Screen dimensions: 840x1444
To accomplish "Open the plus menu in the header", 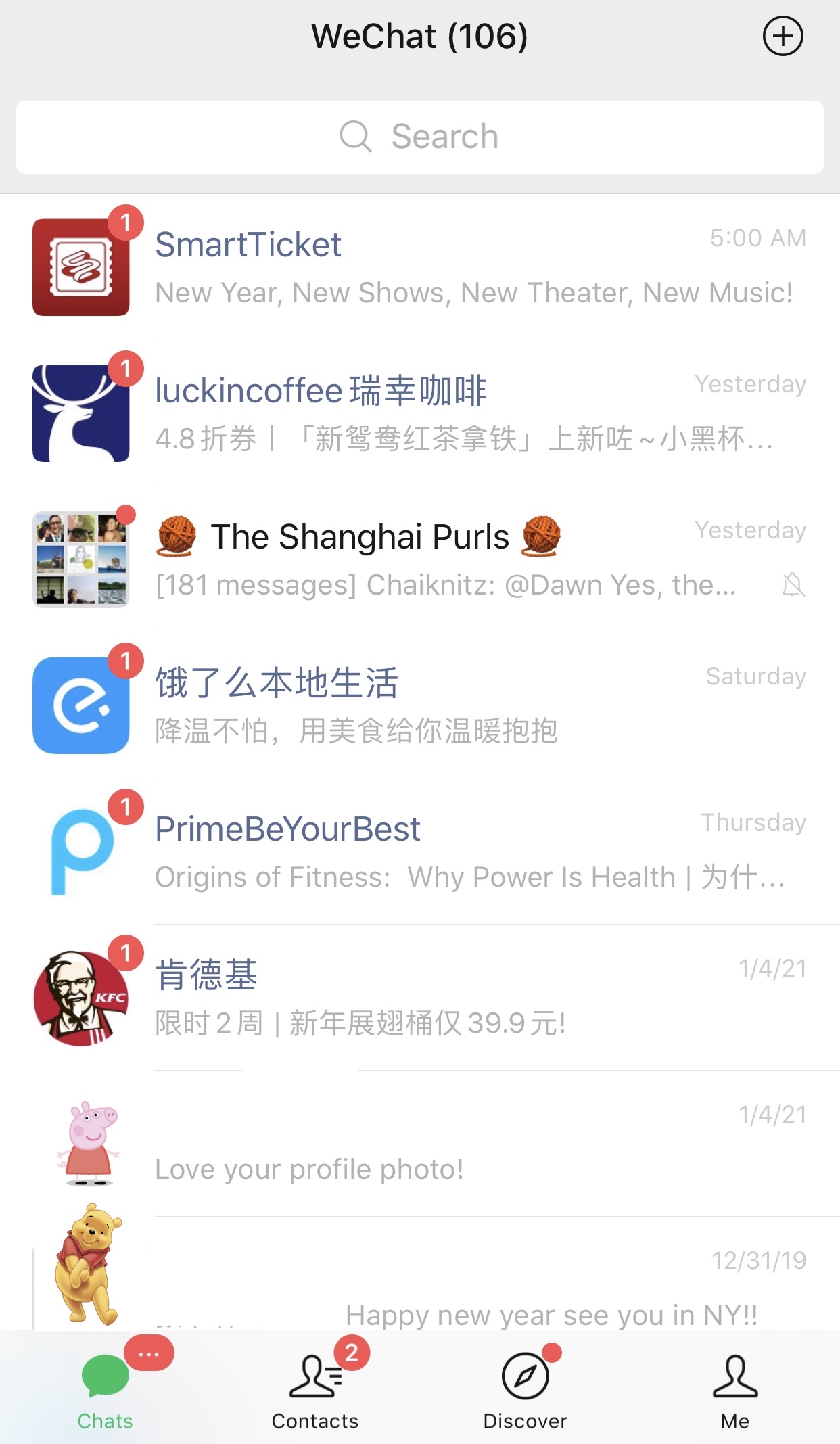I will [783, 37].
